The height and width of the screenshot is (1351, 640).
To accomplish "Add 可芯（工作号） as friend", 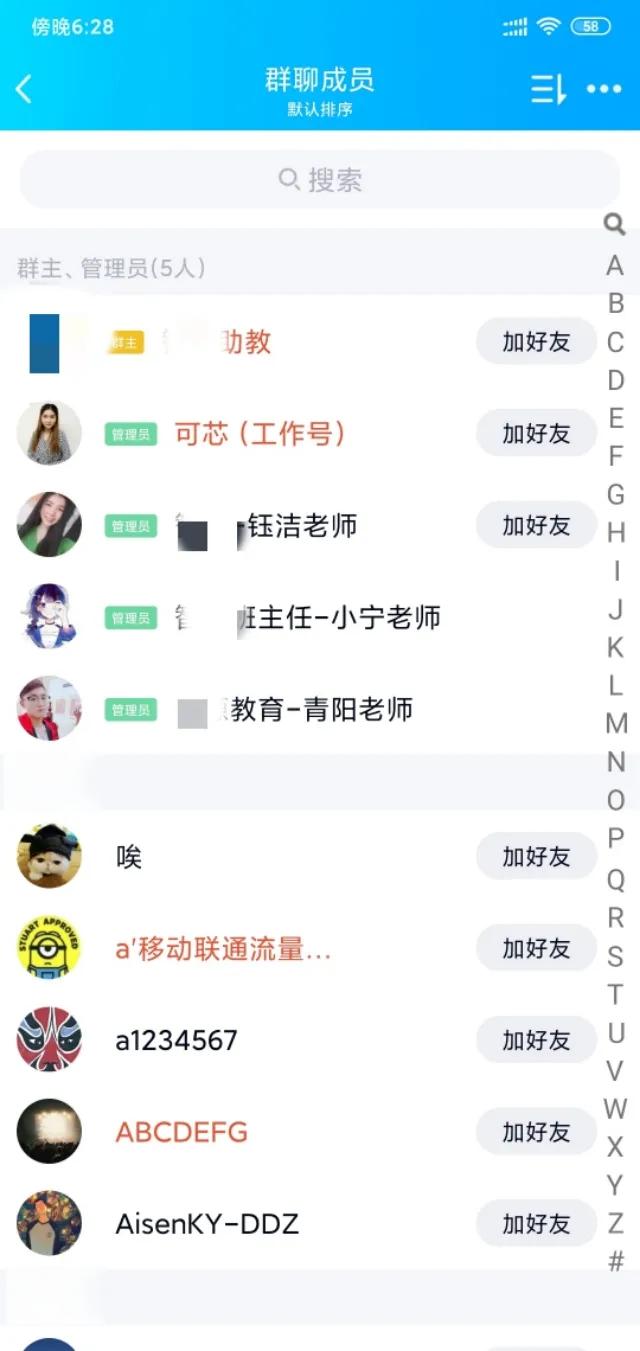I will [536, 434].
